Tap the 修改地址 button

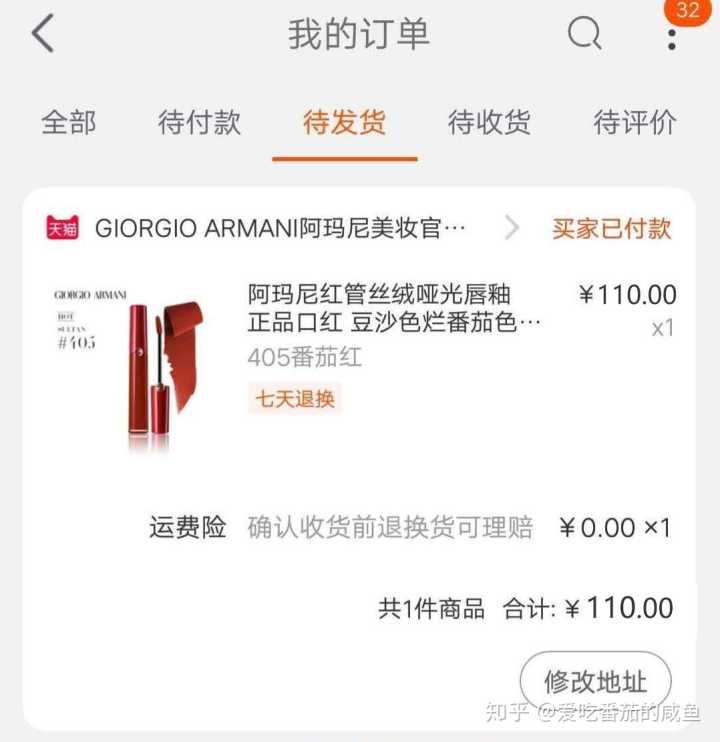[595, 681]
